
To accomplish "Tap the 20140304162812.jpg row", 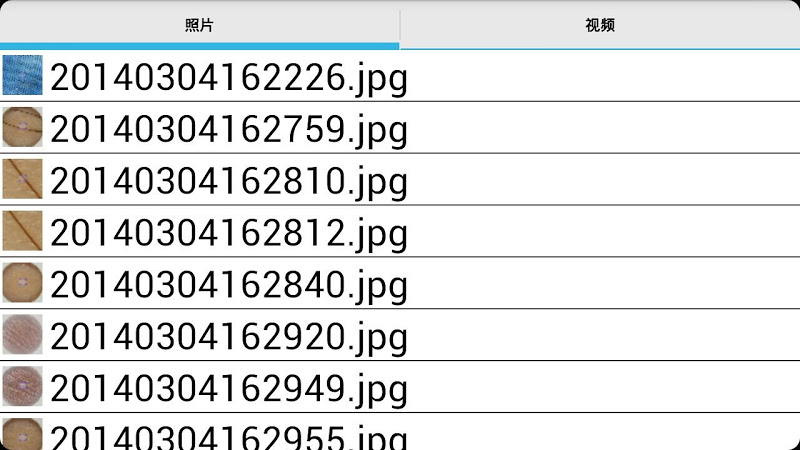I will coord(229,233).
